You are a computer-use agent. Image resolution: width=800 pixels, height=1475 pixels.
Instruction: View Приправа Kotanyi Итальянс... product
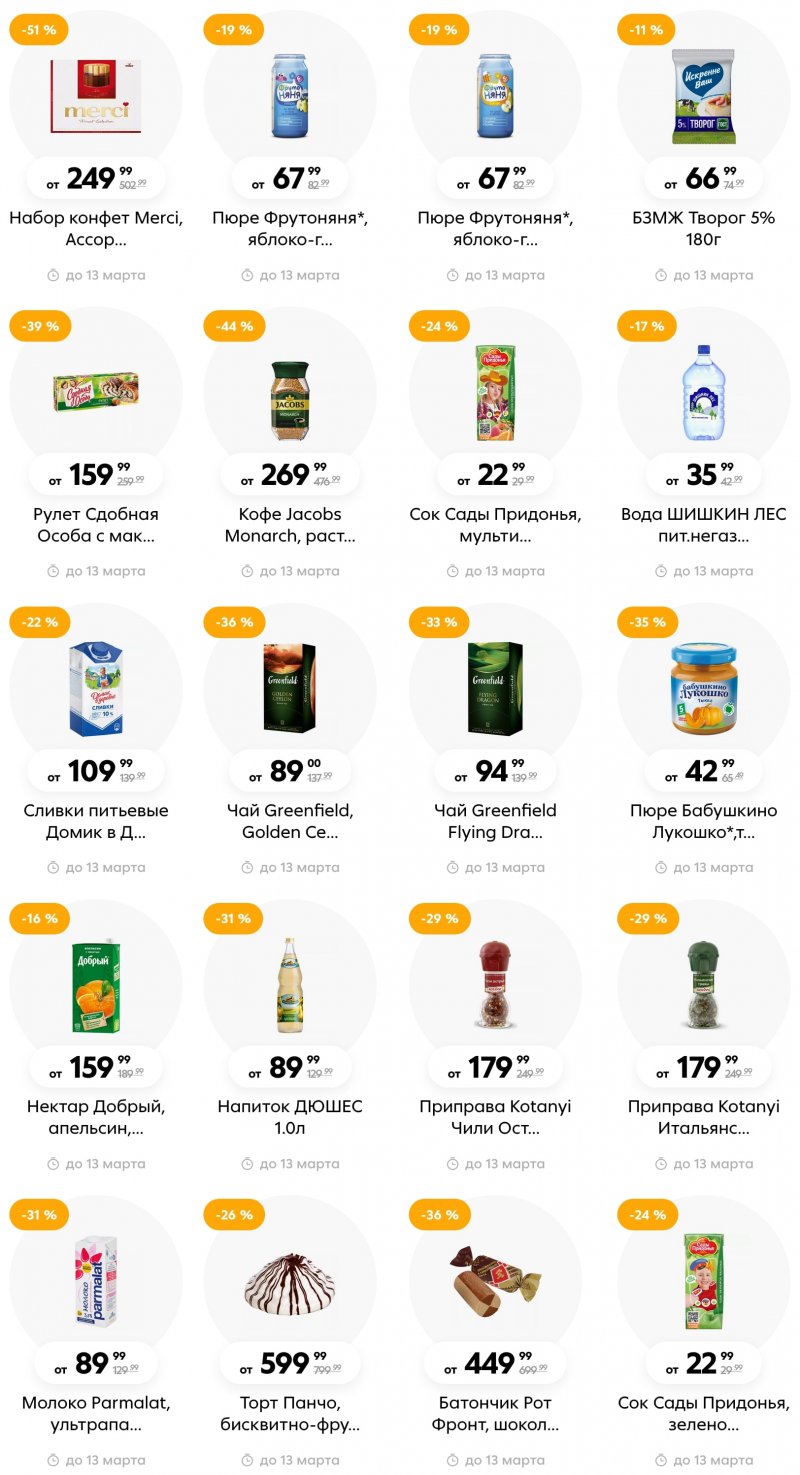tap(703, 985)
